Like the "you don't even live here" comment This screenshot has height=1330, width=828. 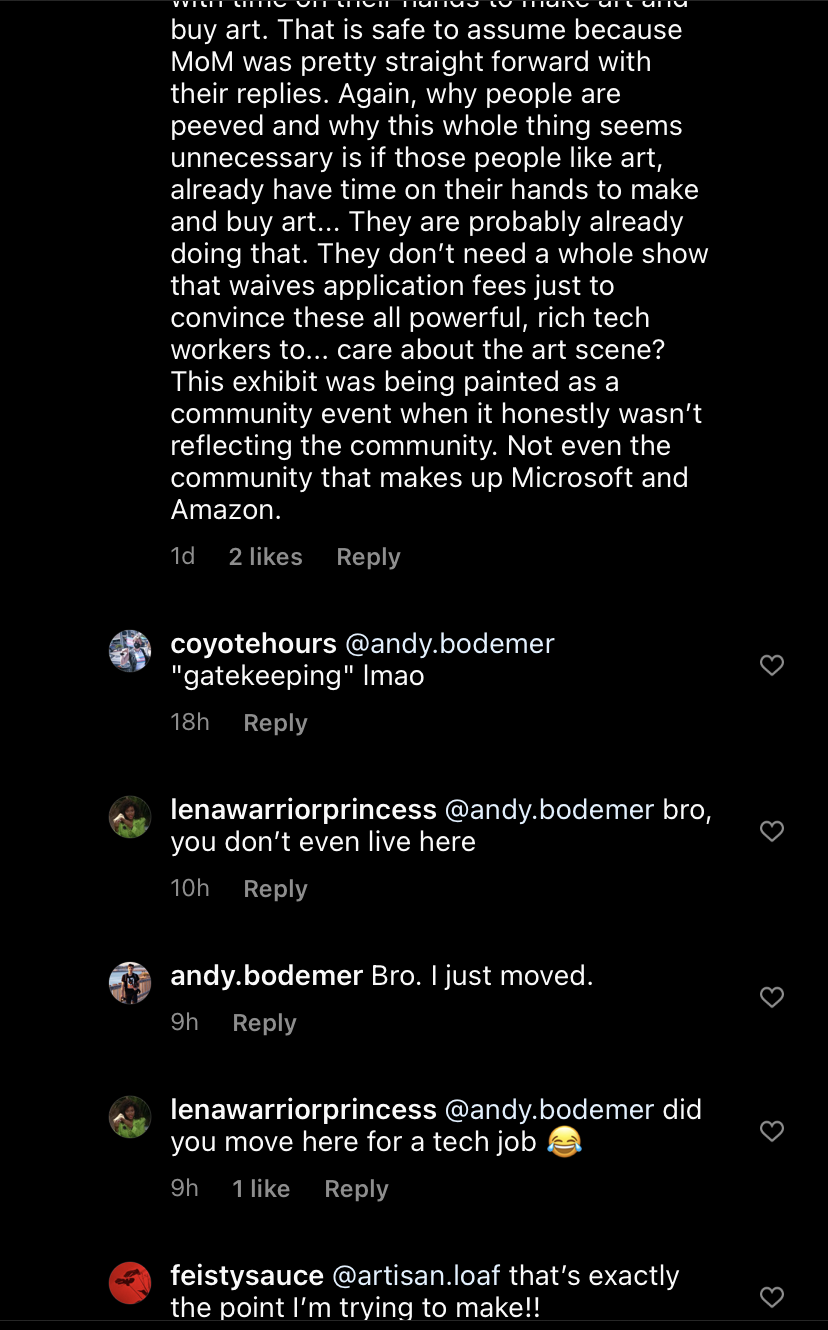[771, 831]
